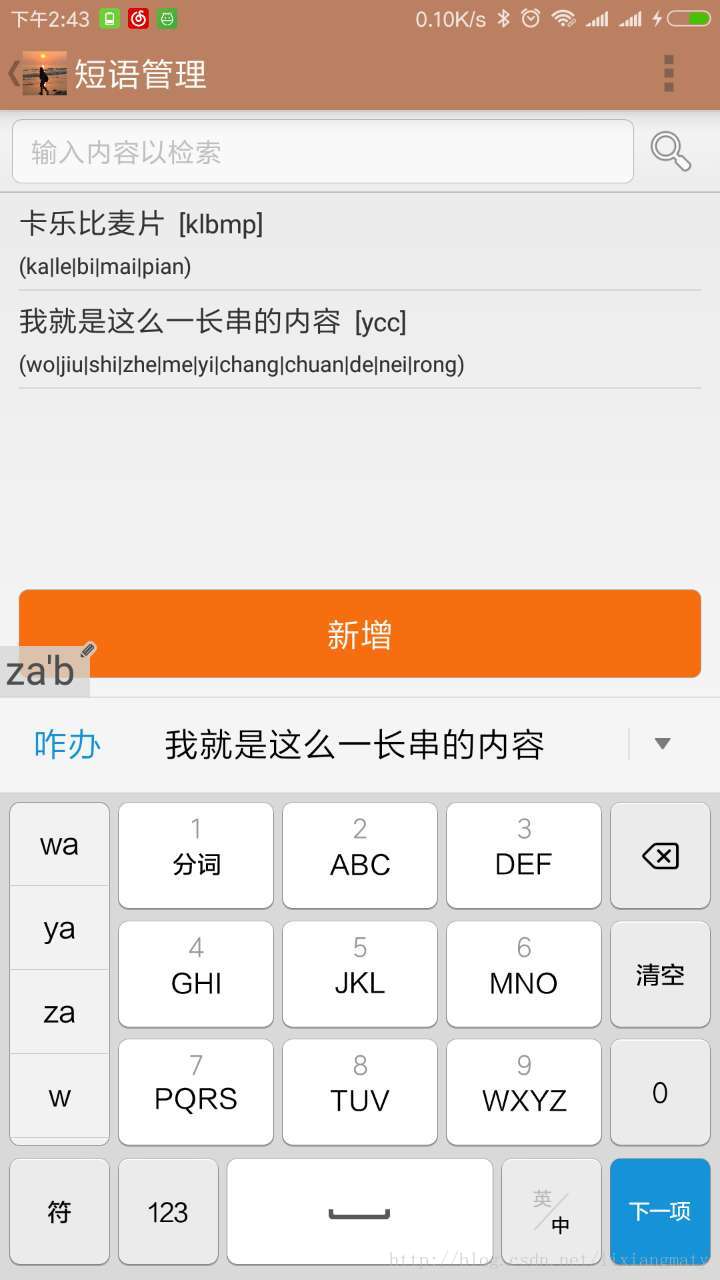Open the 符 symbols keyboard
Image resolution: width=720 pixels, height=1280 pixels.
tap(59, 1212)
